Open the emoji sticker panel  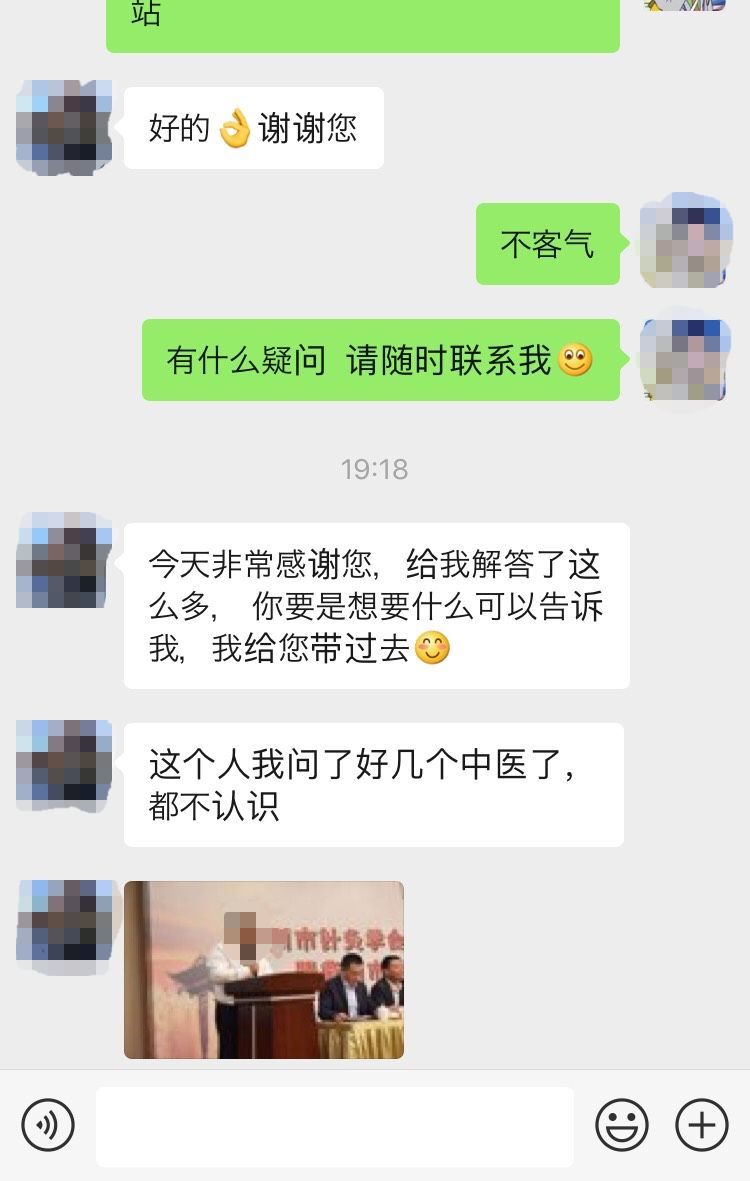coord(621,1125)
